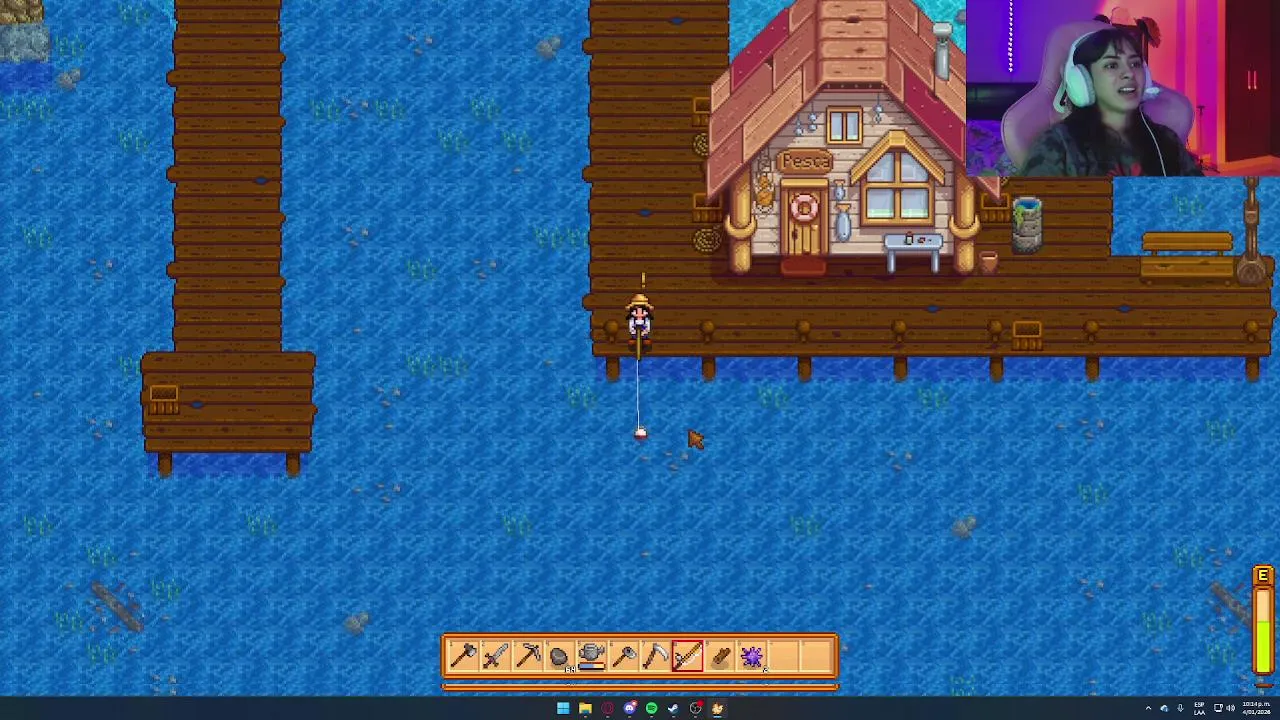1280x720 pixels.
Task: Select the fishing rod in the toolbar
Action: click(687, 656)
